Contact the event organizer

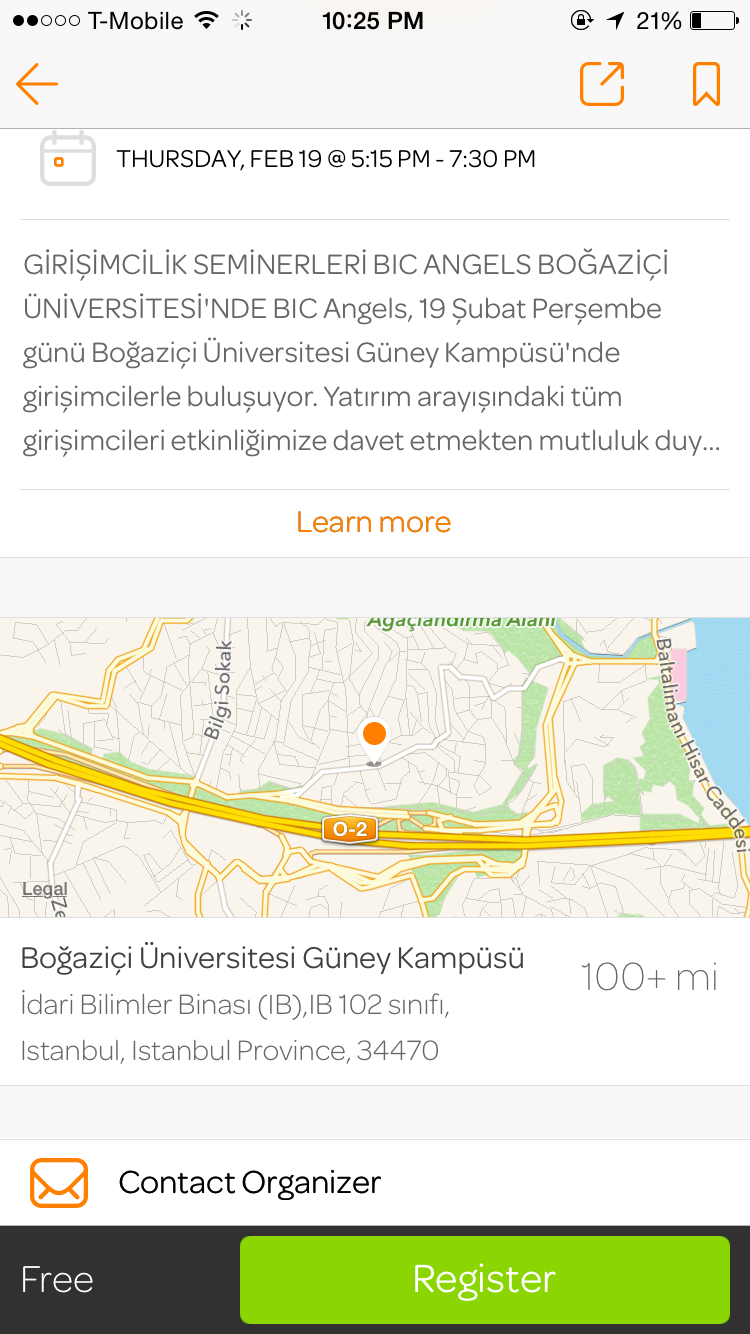point(250,1183)
